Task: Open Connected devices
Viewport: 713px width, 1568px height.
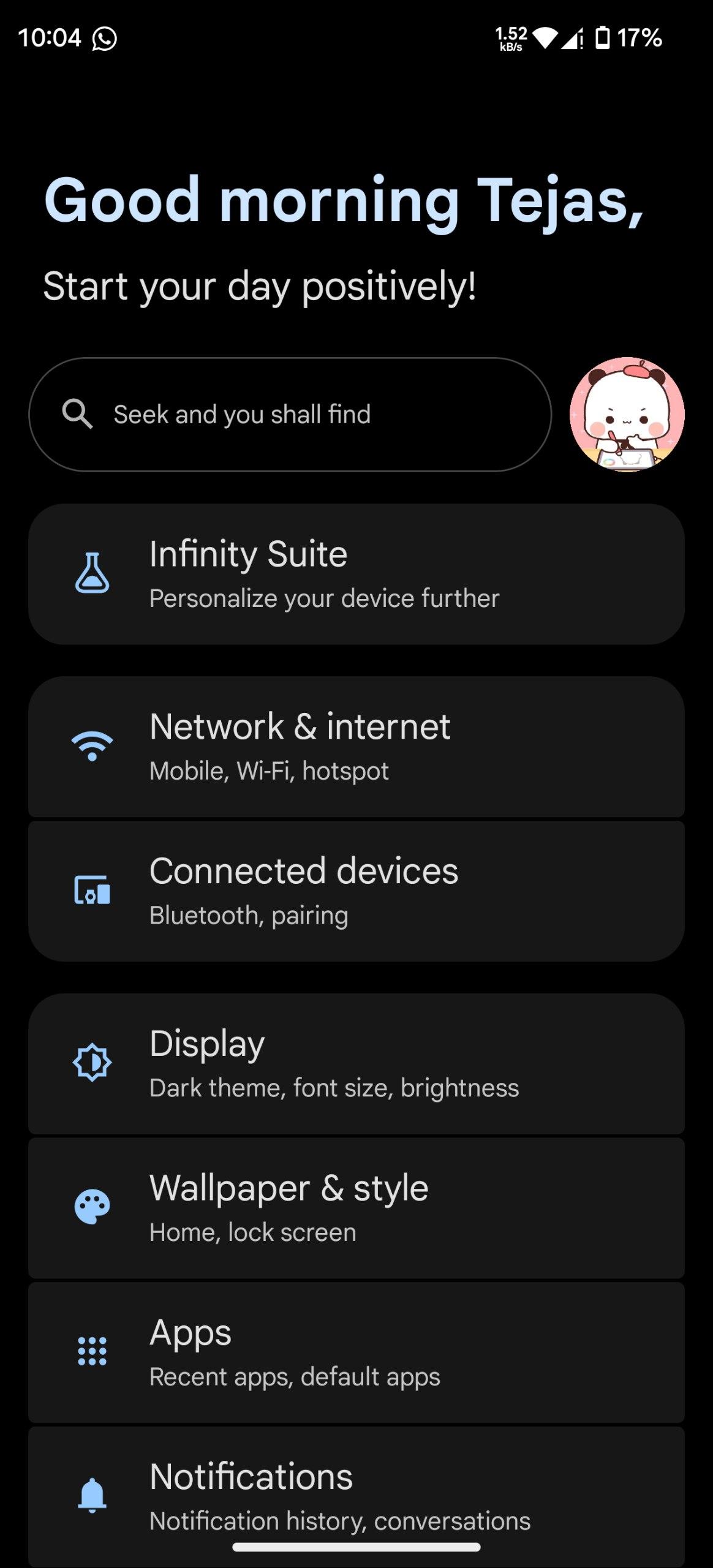Action: tap(356, 891)
